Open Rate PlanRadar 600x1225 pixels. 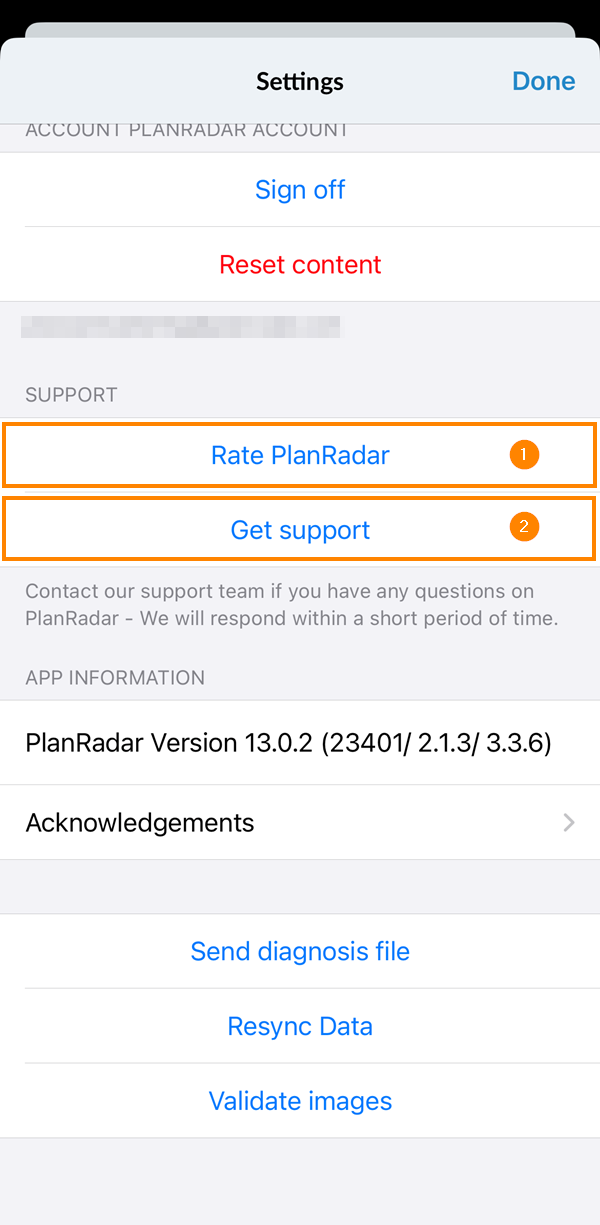tap(300, 456)
